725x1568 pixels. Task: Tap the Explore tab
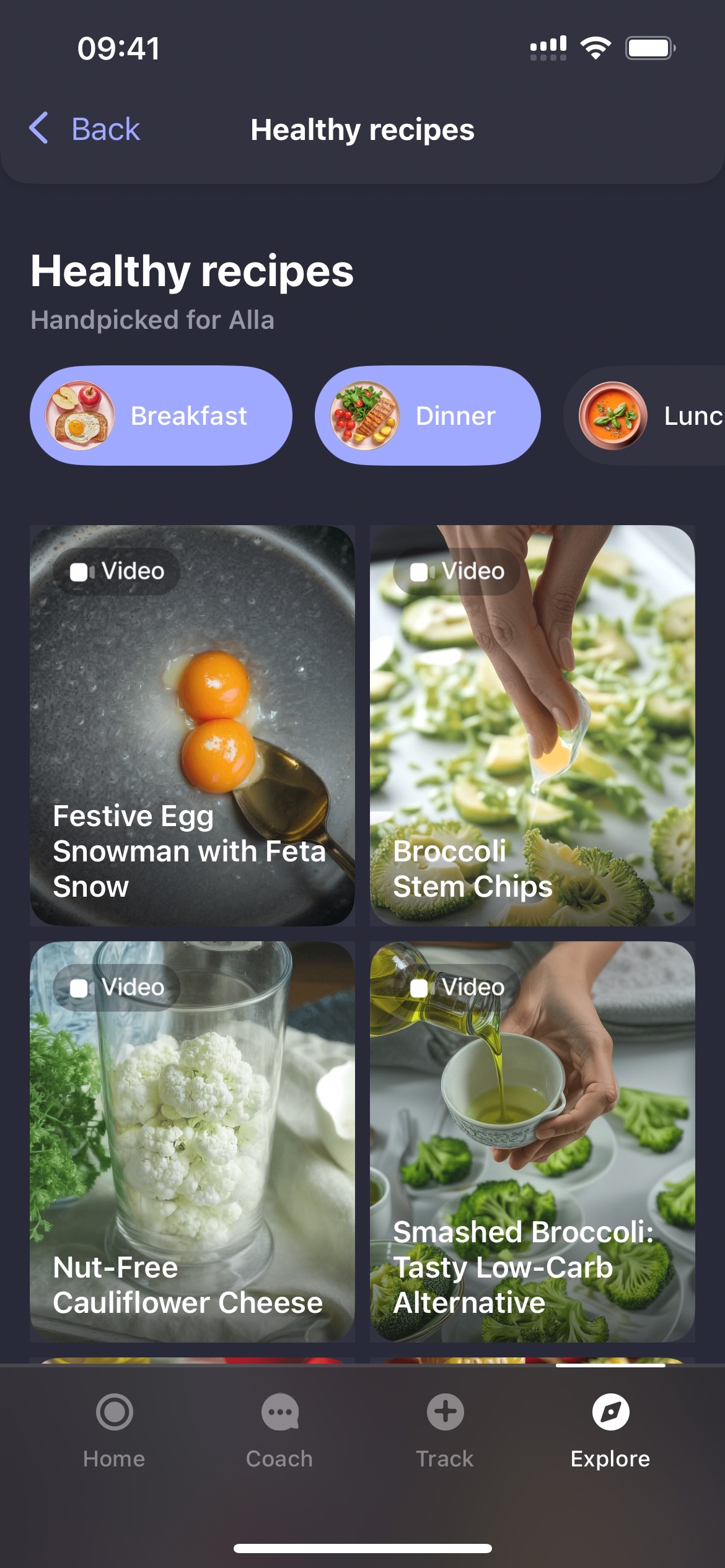(610, 1432)
